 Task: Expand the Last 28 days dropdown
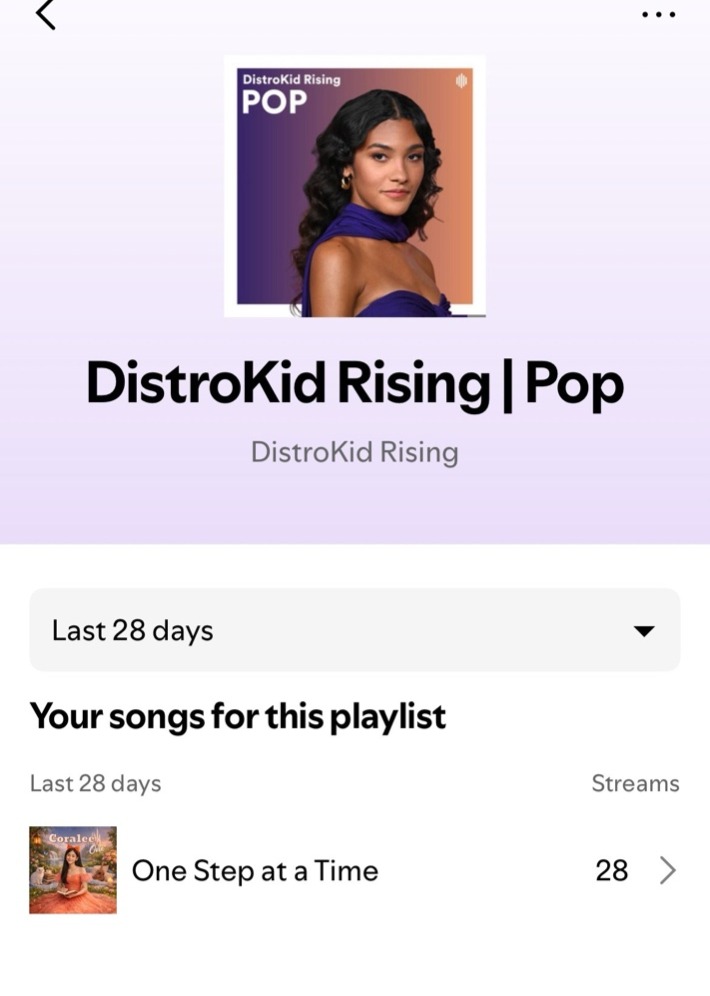tap(355, 630)
